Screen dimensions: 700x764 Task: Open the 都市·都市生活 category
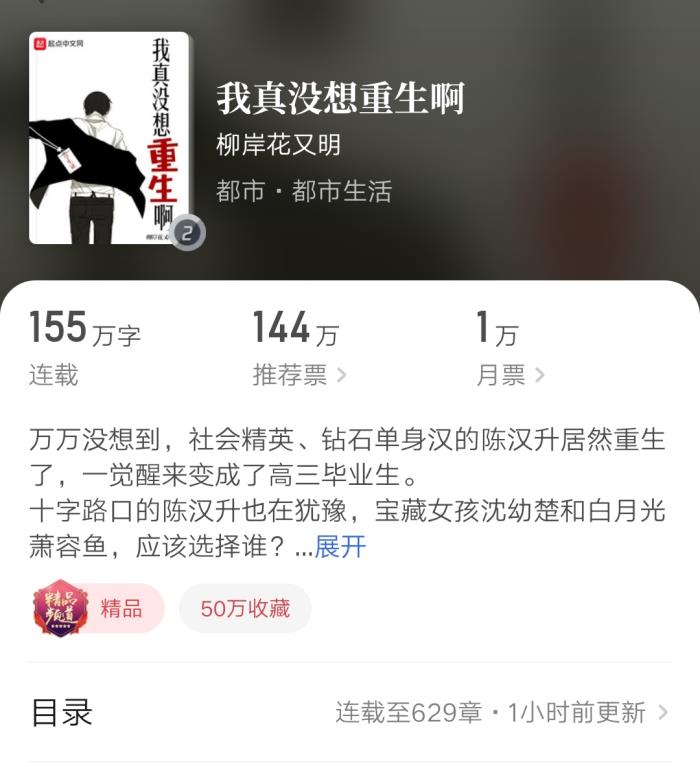coord(303,191)
